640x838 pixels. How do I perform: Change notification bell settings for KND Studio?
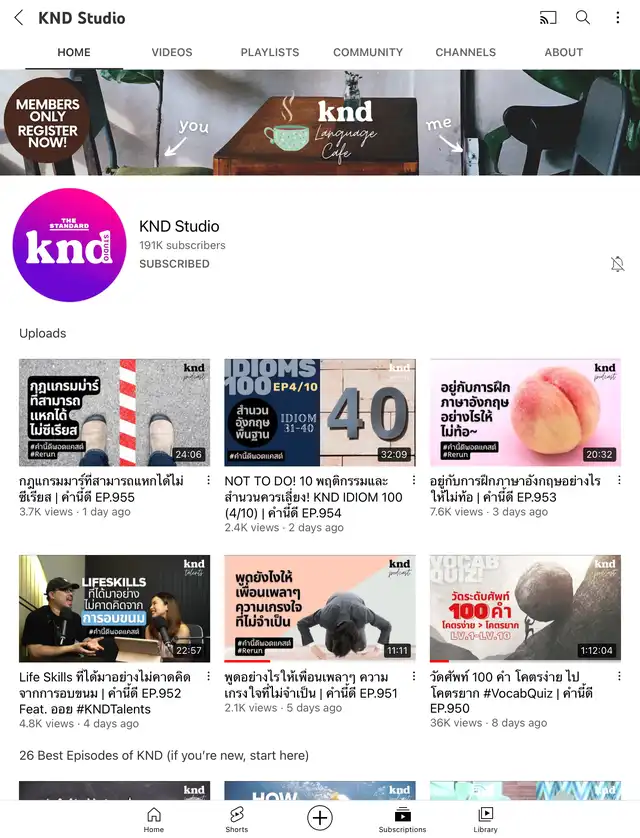(618, 264)
